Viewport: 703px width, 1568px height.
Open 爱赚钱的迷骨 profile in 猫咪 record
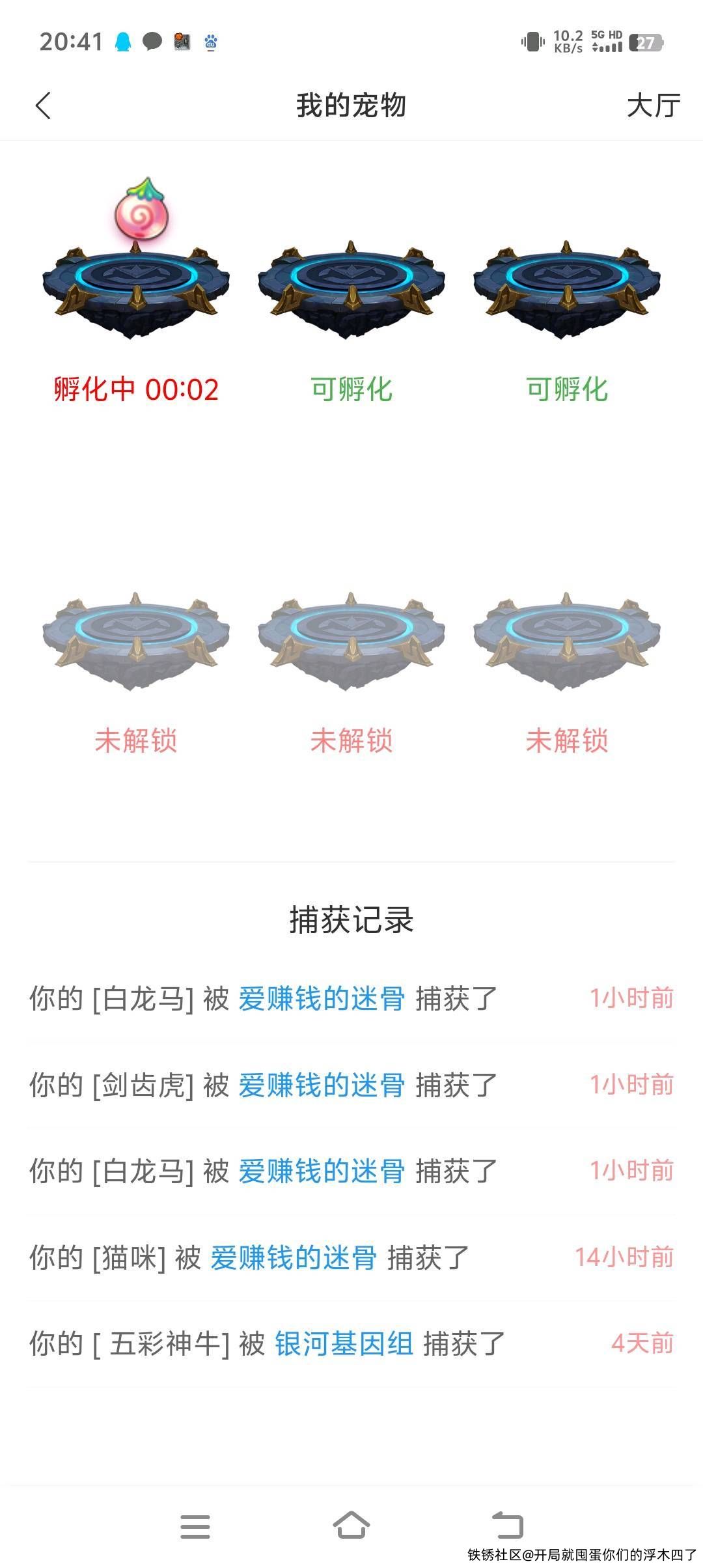[x=294, y=1257]
